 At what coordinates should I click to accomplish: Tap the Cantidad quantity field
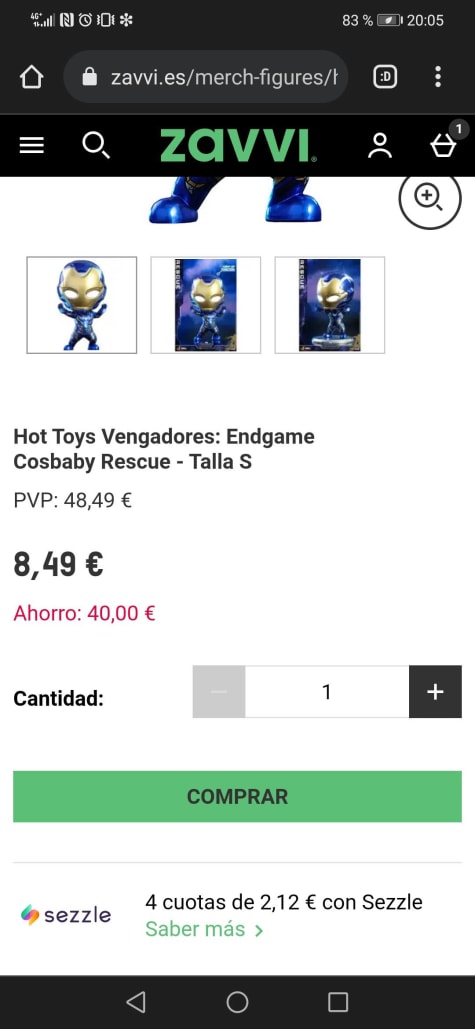tap(327, 692)
